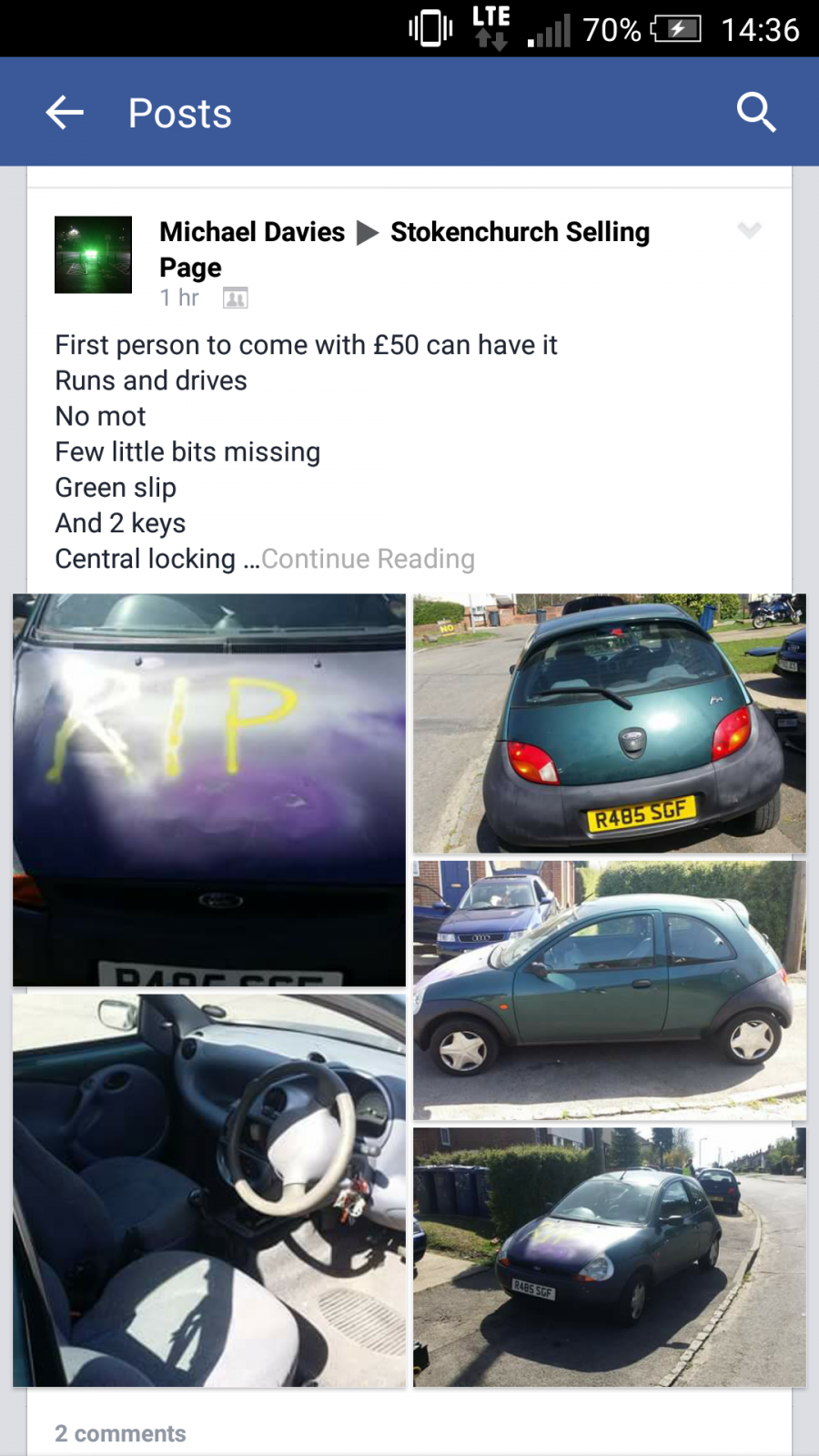819x1456 pixels.
Task: Open the search magnifier icon
Action: pos(756,113)
